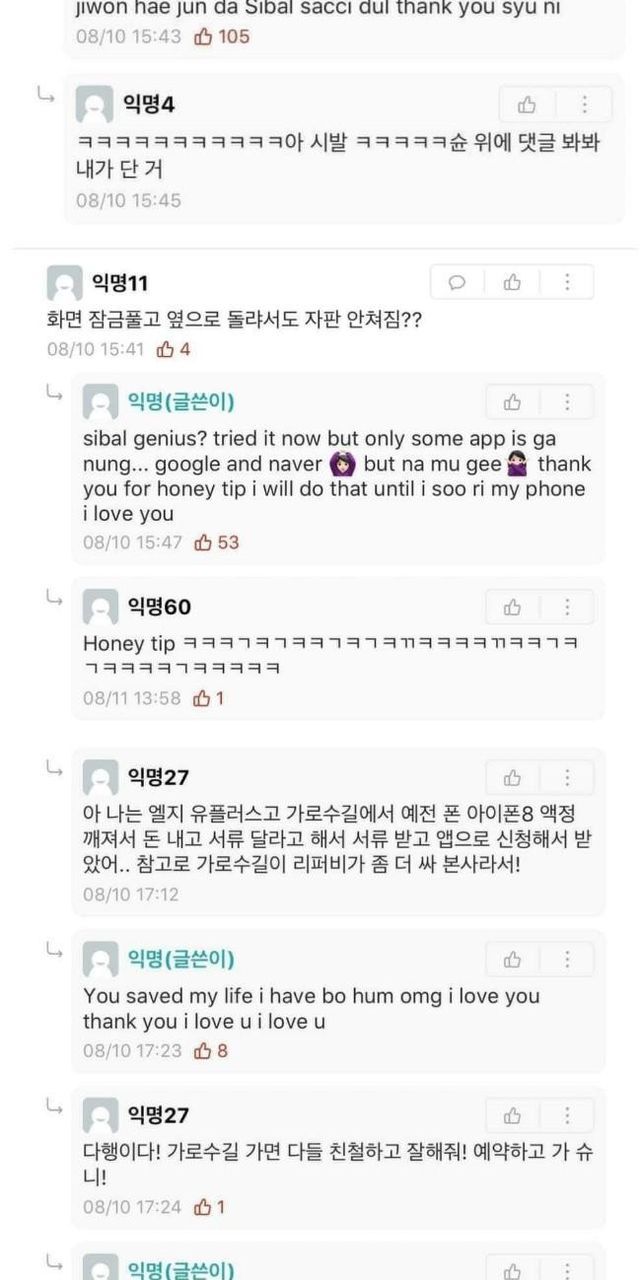Open the three-dot menu on 익명60's reply

pos(567,607)
